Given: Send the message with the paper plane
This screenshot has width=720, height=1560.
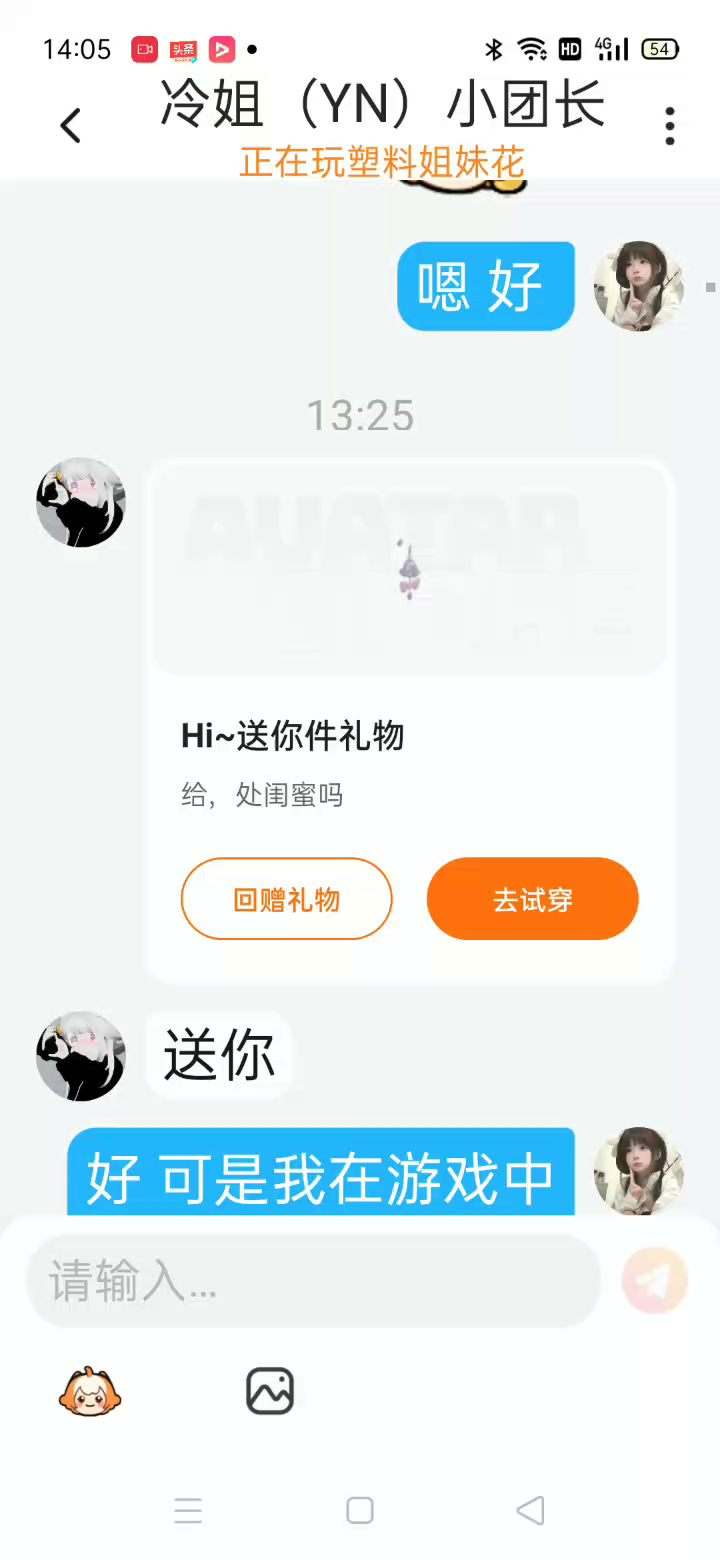Looking at the screenshot, I should 655,1280.
